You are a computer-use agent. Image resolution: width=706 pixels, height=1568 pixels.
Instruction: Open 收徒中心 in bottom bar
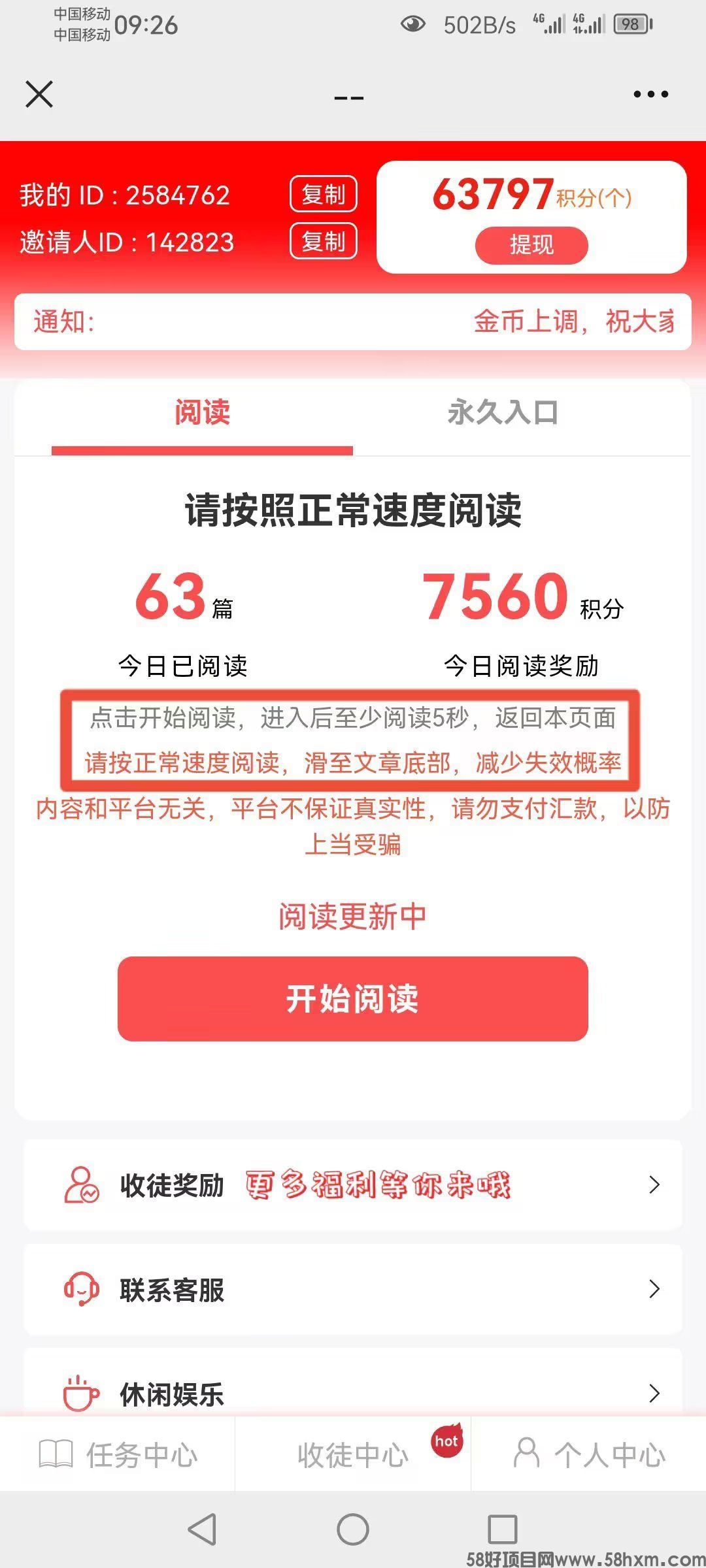click(353, 1454)
